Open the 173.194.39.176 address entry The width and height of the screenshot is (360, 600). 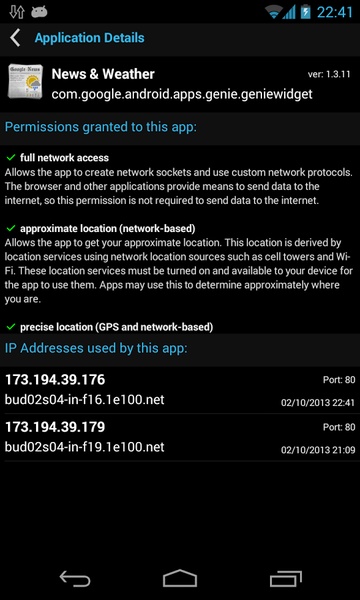pyautogui.click(x=180, y=390)
